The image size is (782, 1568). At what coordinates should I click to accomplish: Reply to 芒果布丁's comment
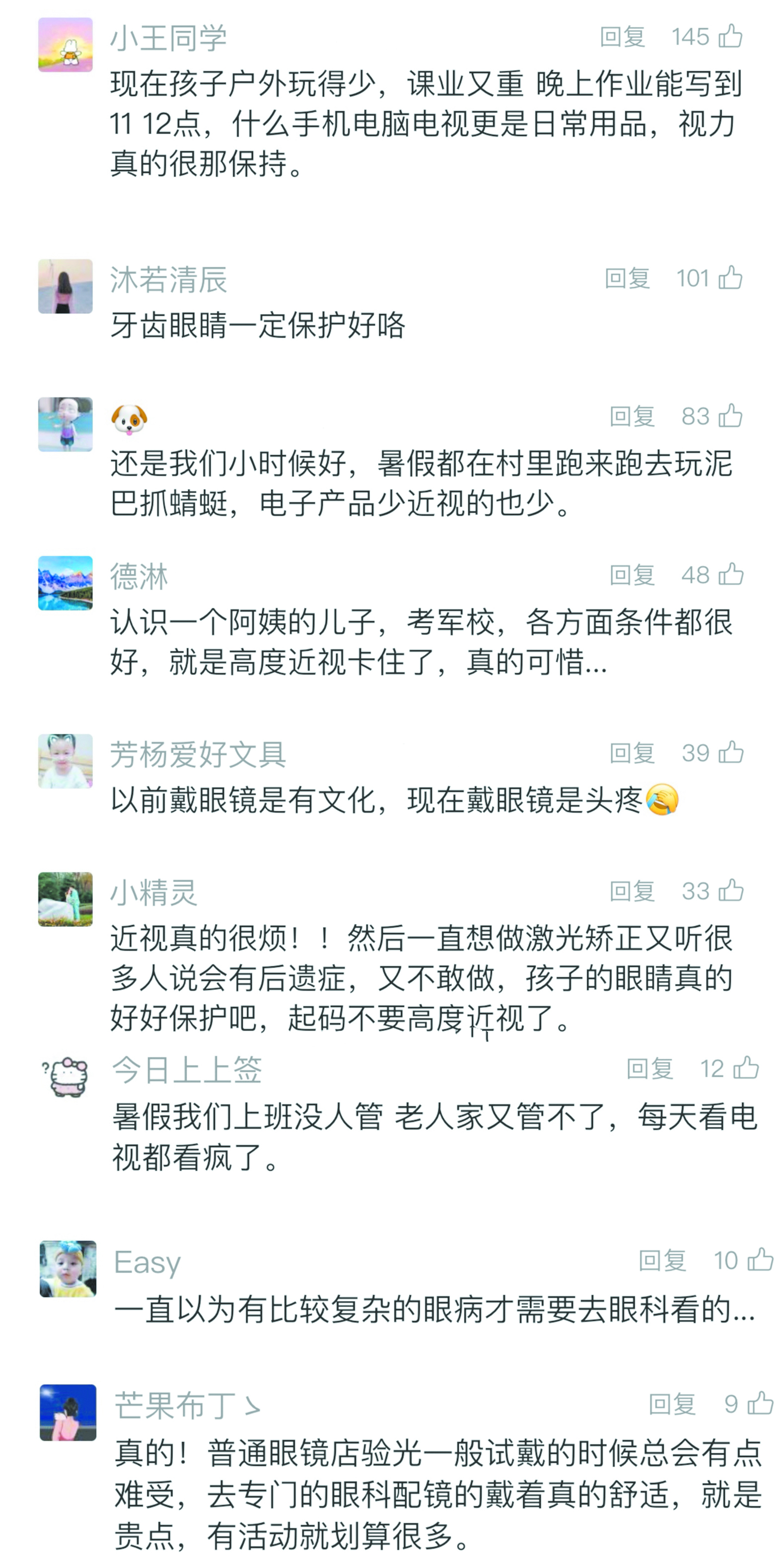point(672,1404)
